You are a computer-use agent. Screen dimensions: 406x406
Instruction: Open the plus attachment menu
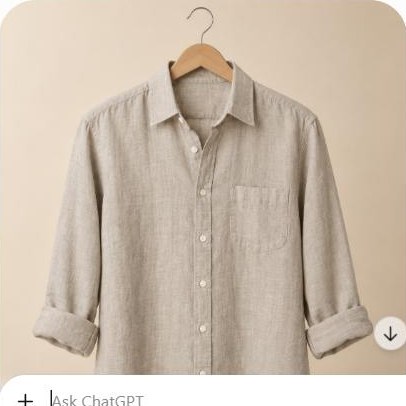pyautogui.click(x=25, y=399)
